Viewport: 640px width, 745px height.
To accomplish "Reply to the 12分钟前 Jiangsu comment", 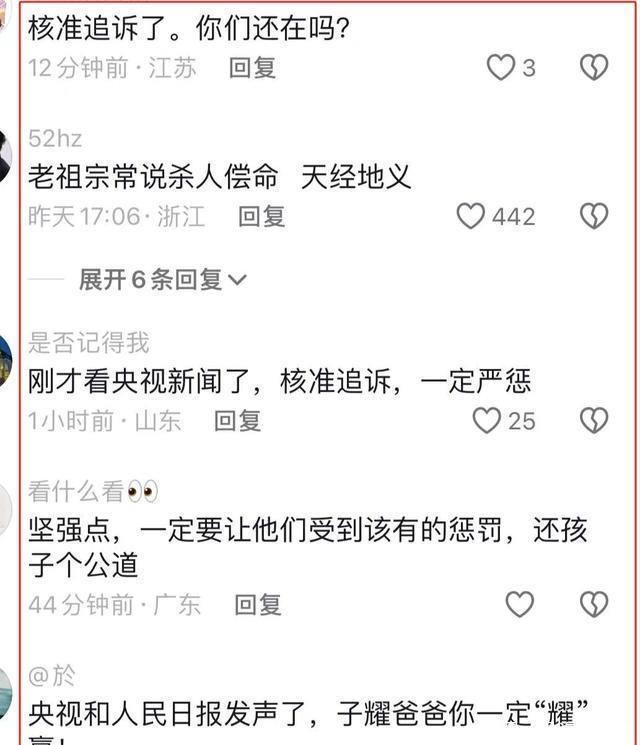I will click(x=252, y=68).
